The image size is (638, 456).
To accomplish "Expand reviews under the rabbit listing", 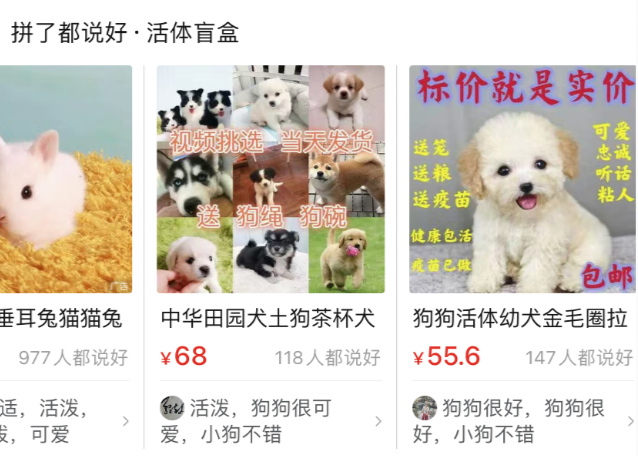I will click(x=125, y=421).
